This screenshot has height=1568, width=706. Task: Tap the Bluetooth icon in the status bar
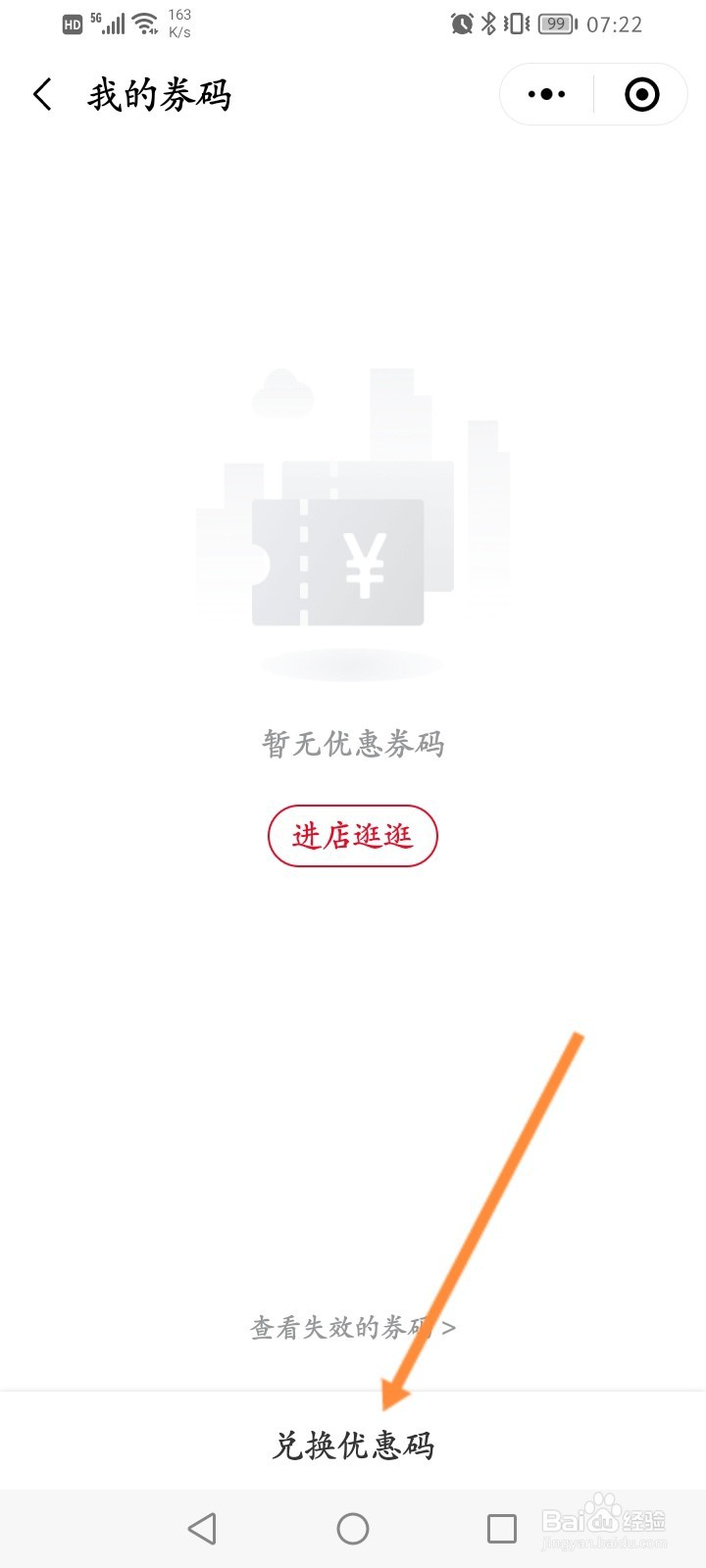[487, 23]
